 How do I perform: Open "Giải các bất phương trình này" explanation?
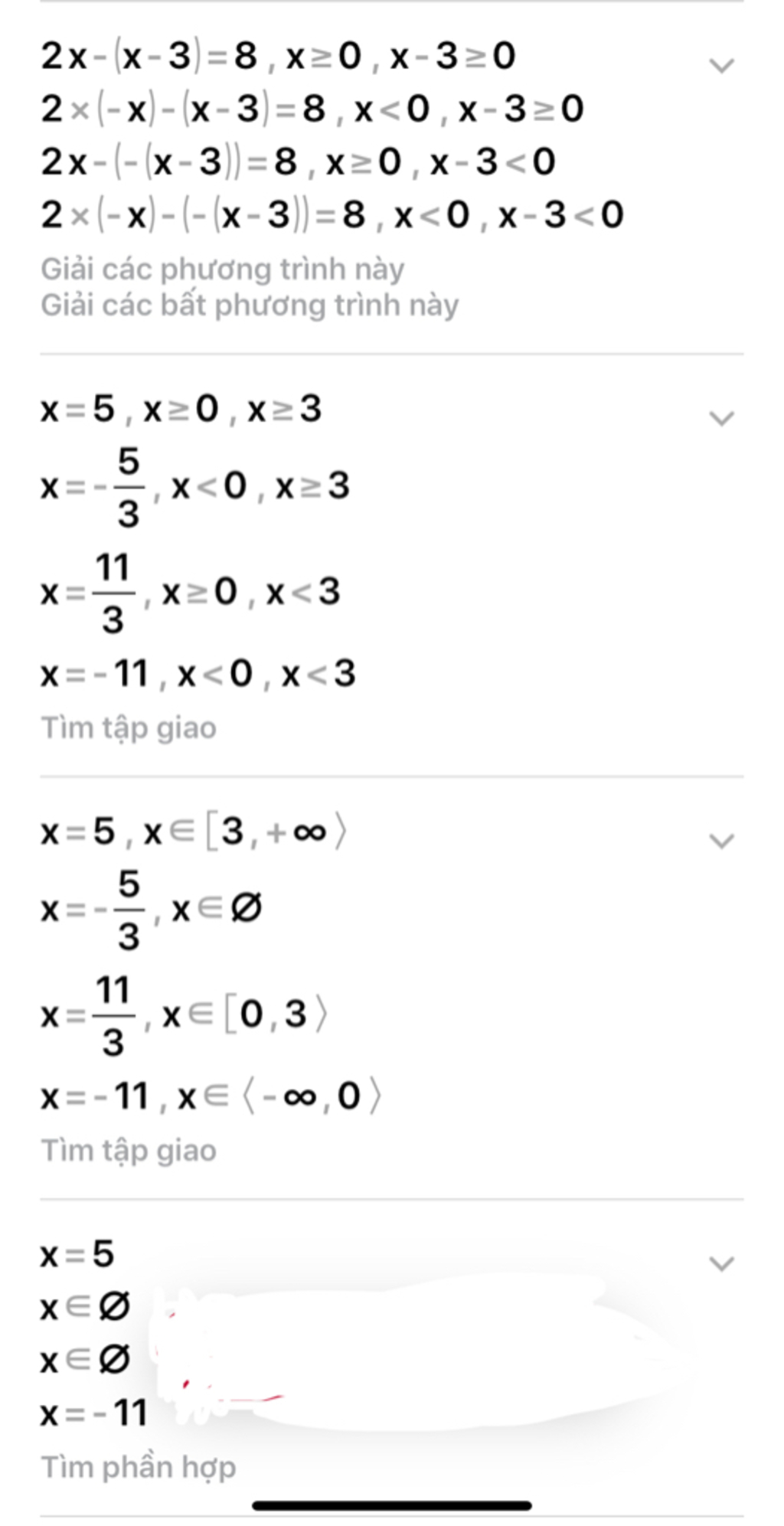pos(249,305)
